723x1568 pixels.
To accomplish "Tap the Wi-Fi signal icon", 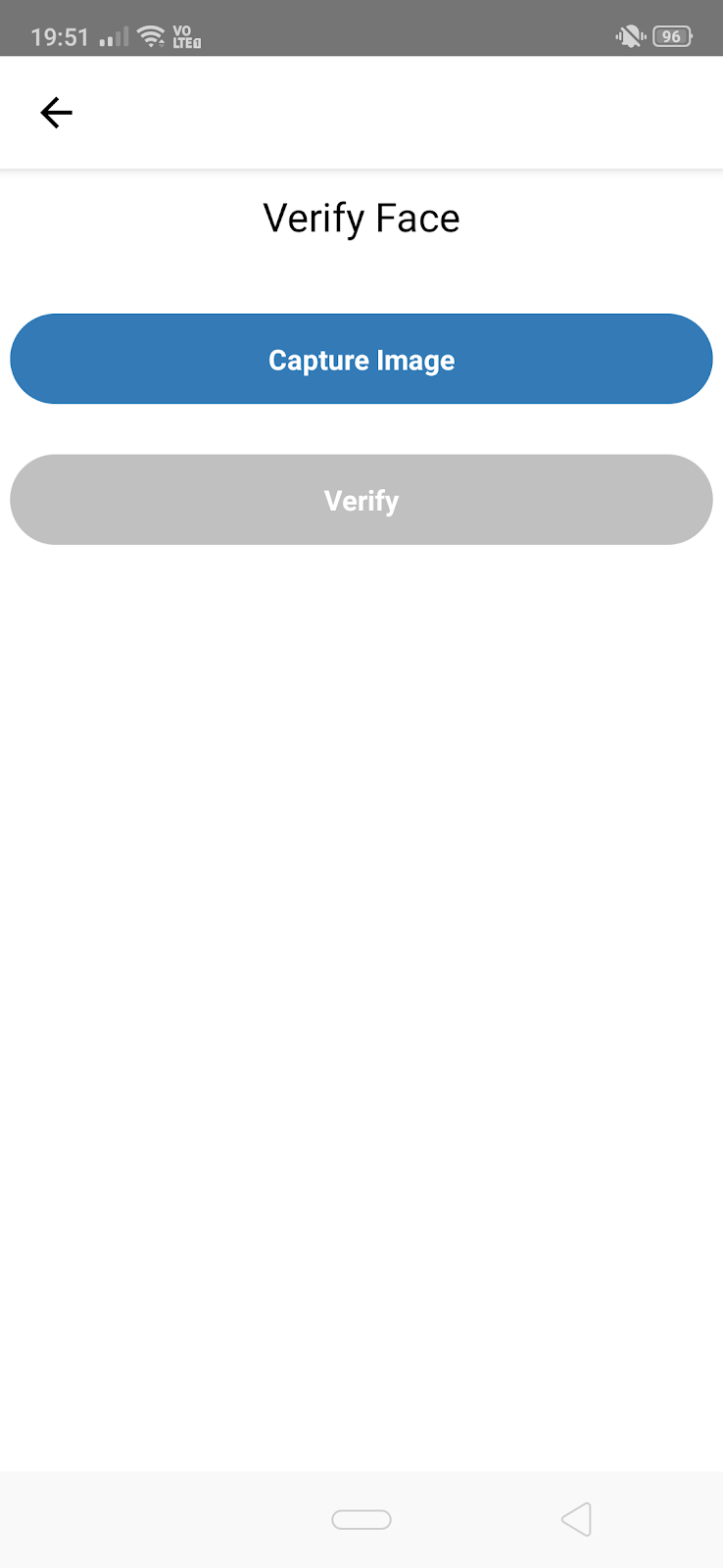I will (x=148, y=35).
